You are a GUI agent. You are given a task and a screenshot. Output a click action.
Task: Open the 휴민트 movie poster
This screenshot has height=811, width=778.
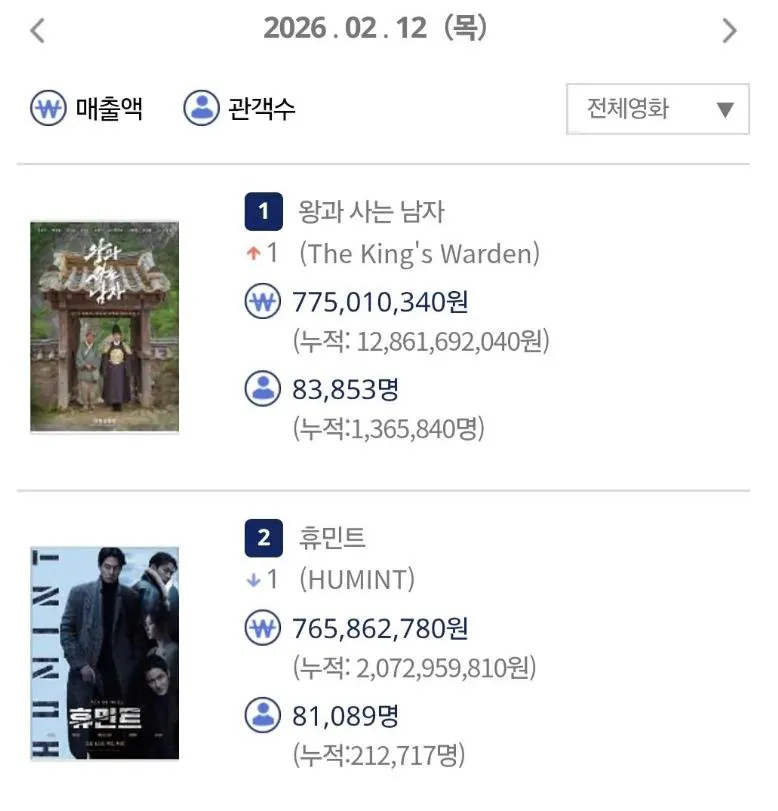pyautogui.click(x=104, y=653)
